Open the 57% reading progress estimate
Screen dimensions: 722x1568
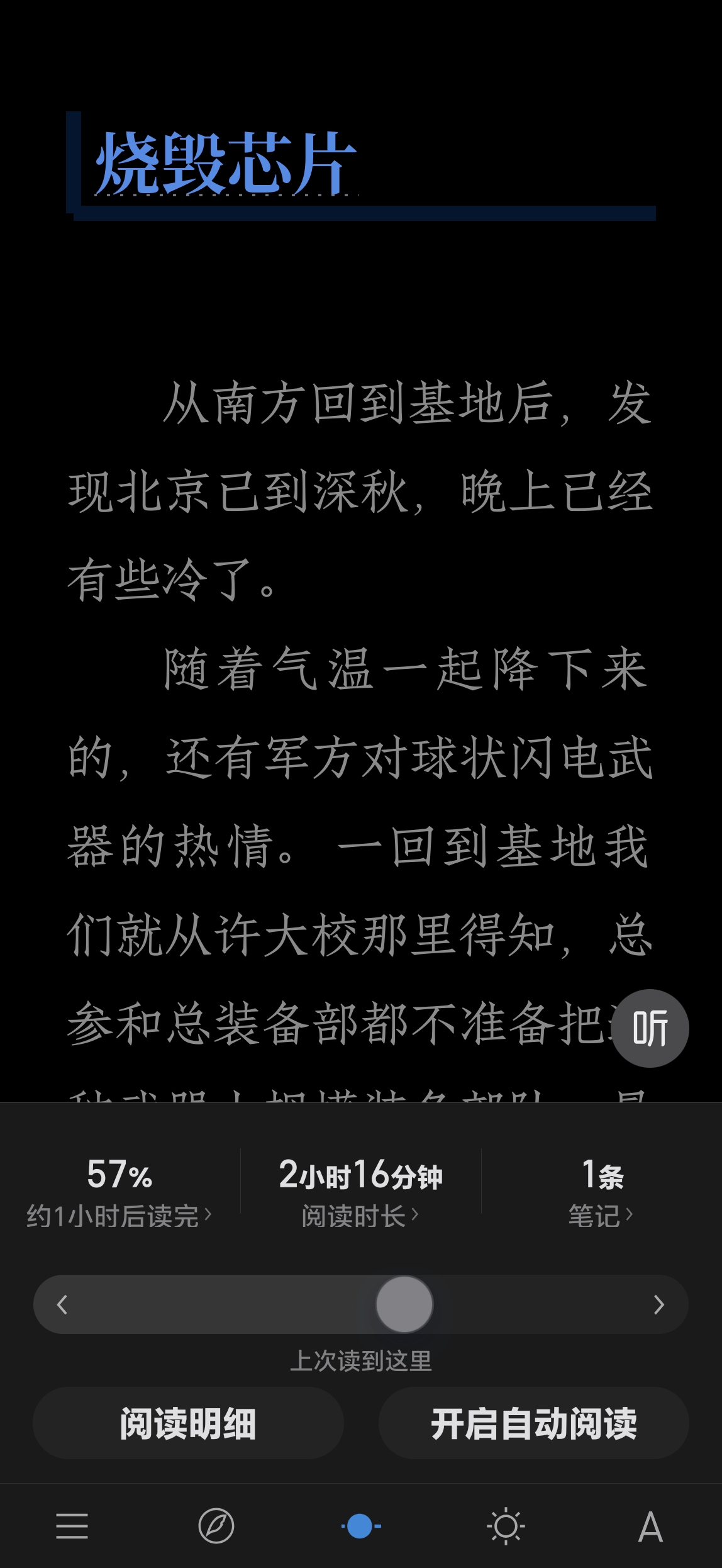click(x=119, y=1192)
